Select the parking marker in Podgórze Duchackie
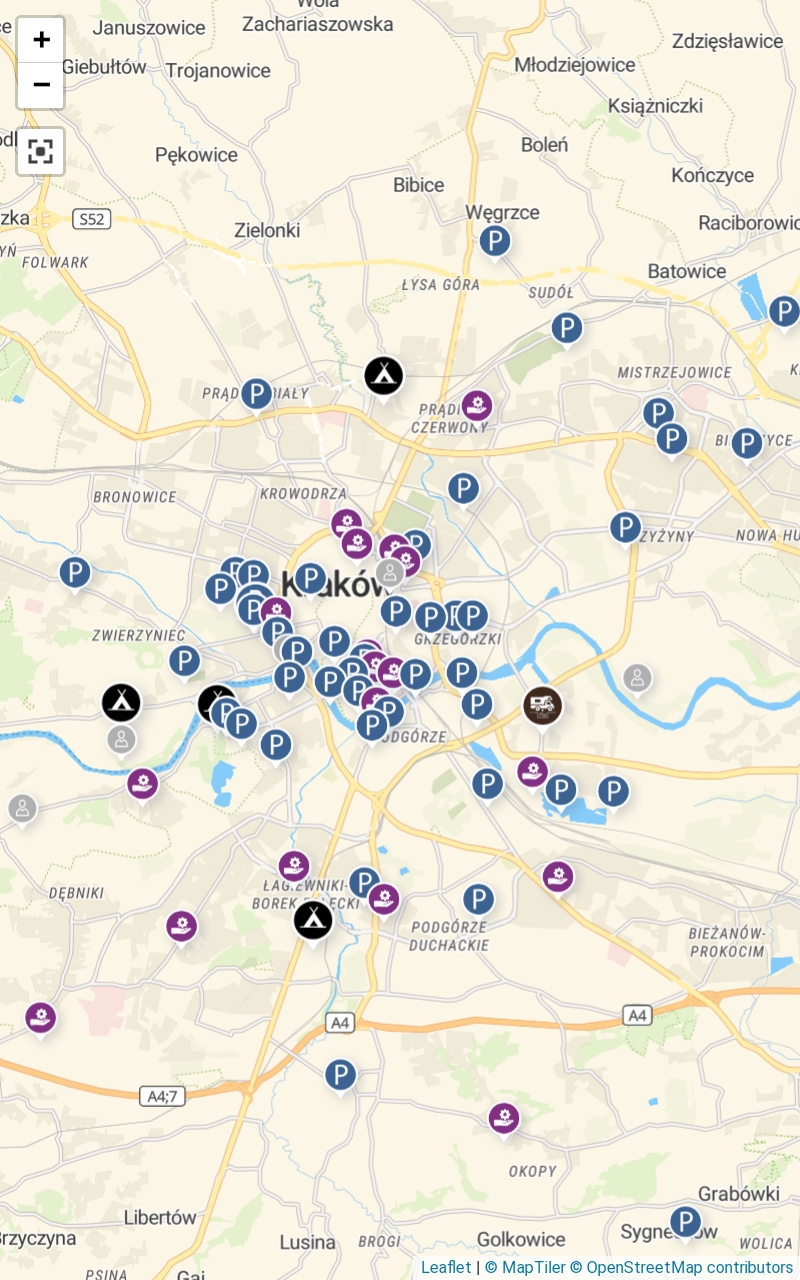This screenshot has height=1280, width=800. tap(478, 900)
